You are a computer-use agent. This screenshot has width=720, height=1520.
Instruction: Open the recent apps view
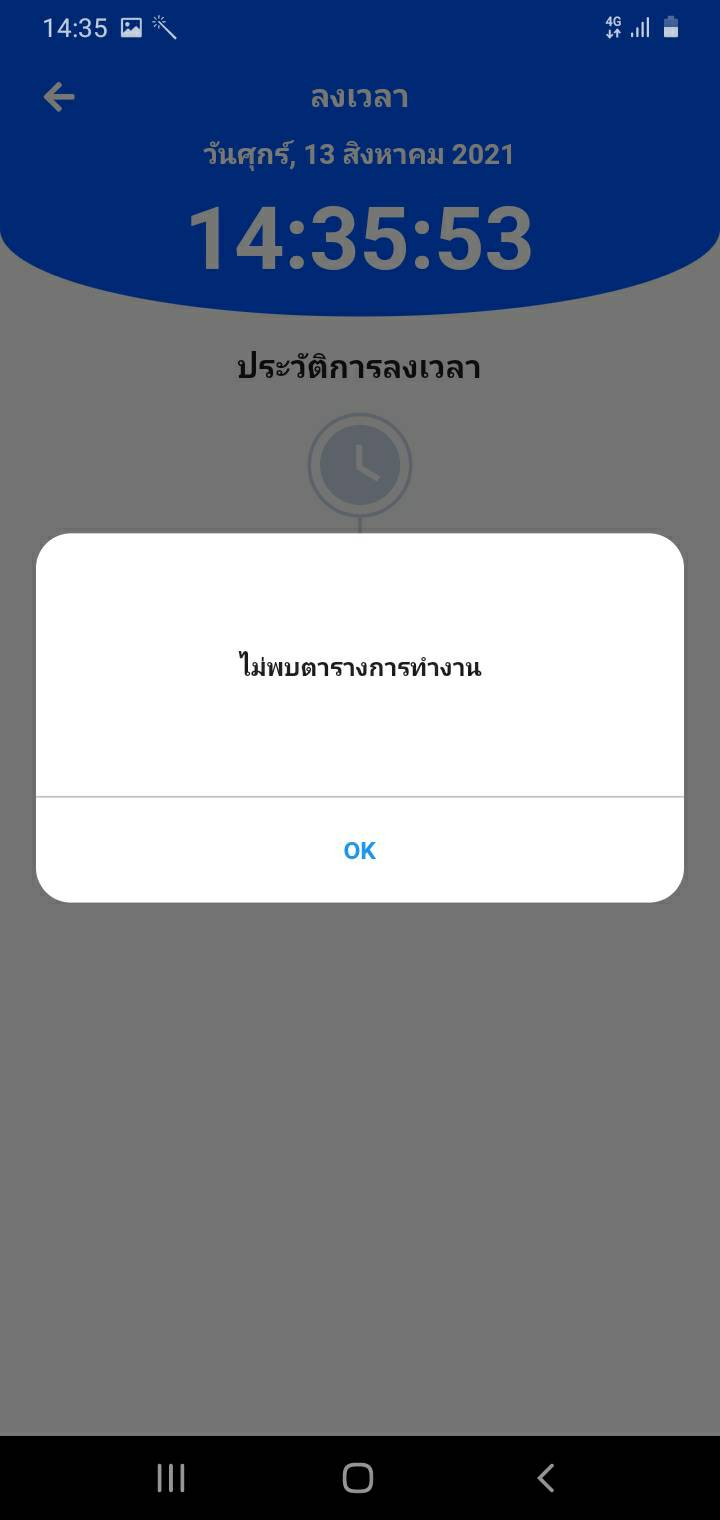click(x=171, y=1478)
